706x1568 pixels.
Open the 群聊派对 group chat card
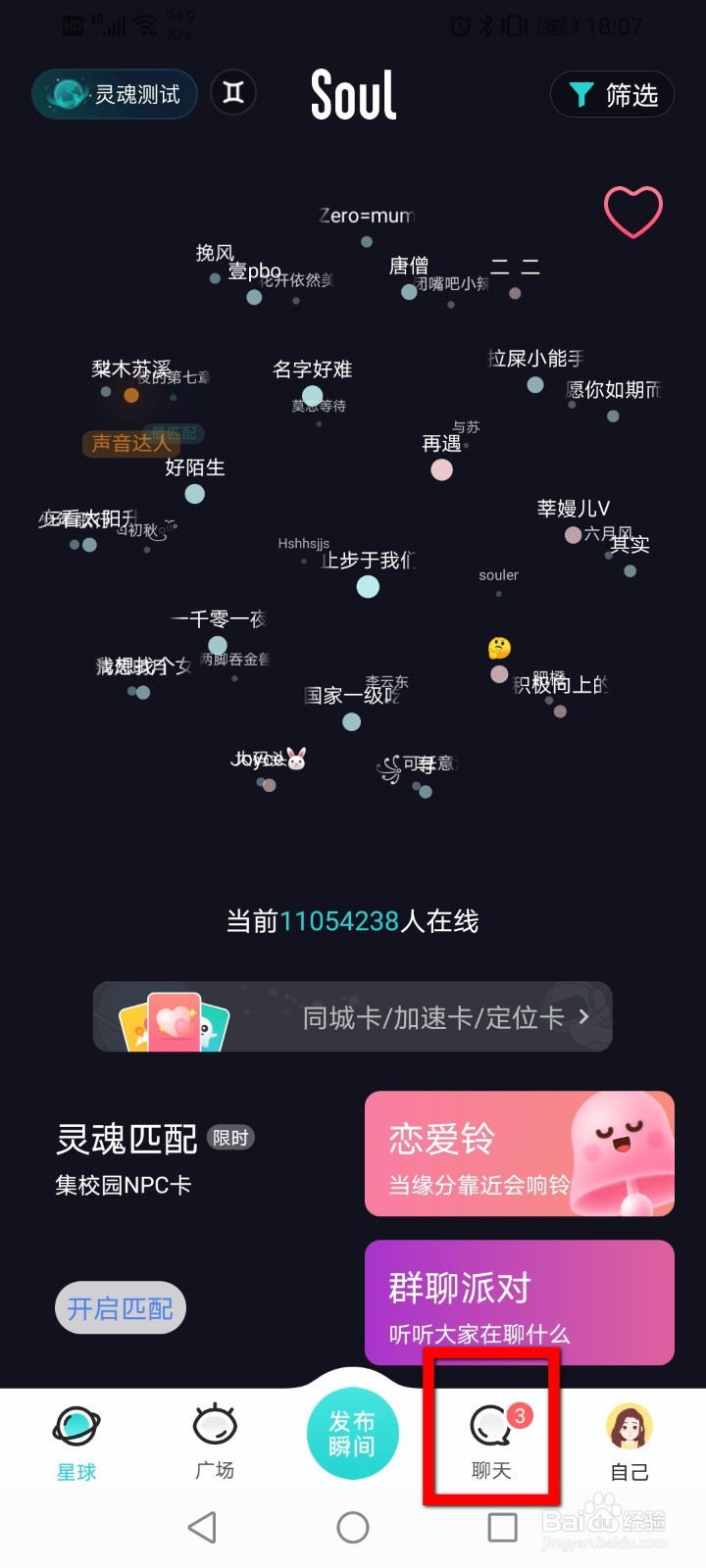click(518, 1302)
